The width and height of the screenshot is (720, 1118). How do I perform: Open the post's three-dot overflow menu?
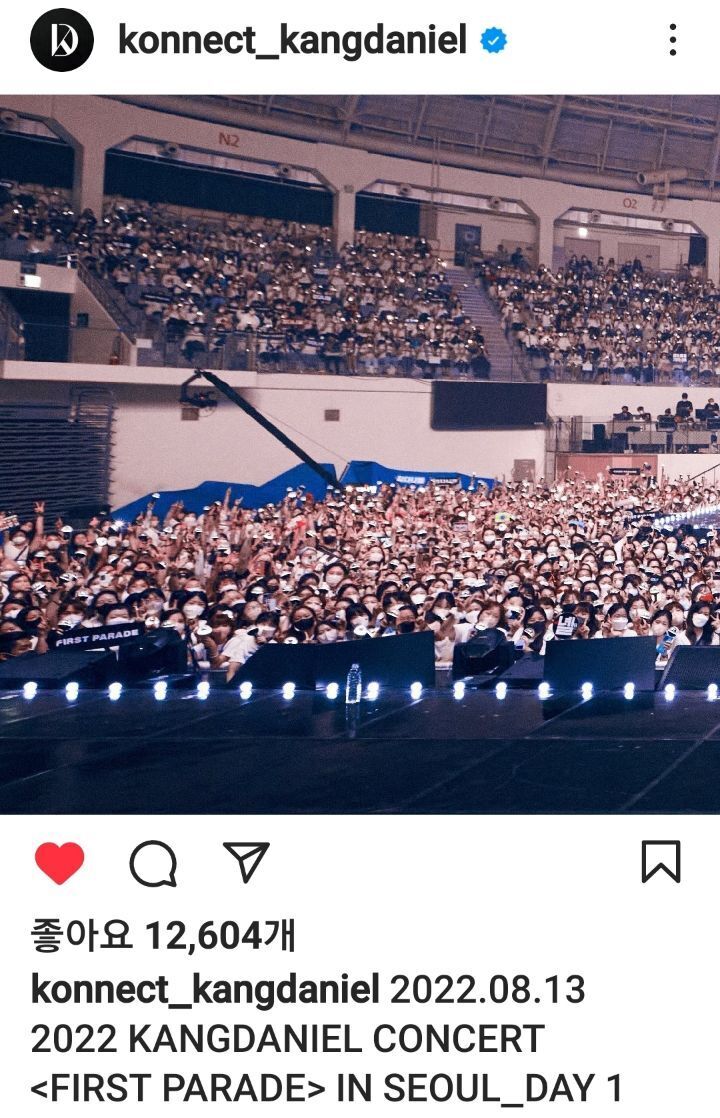pyautogui.click(x=673, y=40)
